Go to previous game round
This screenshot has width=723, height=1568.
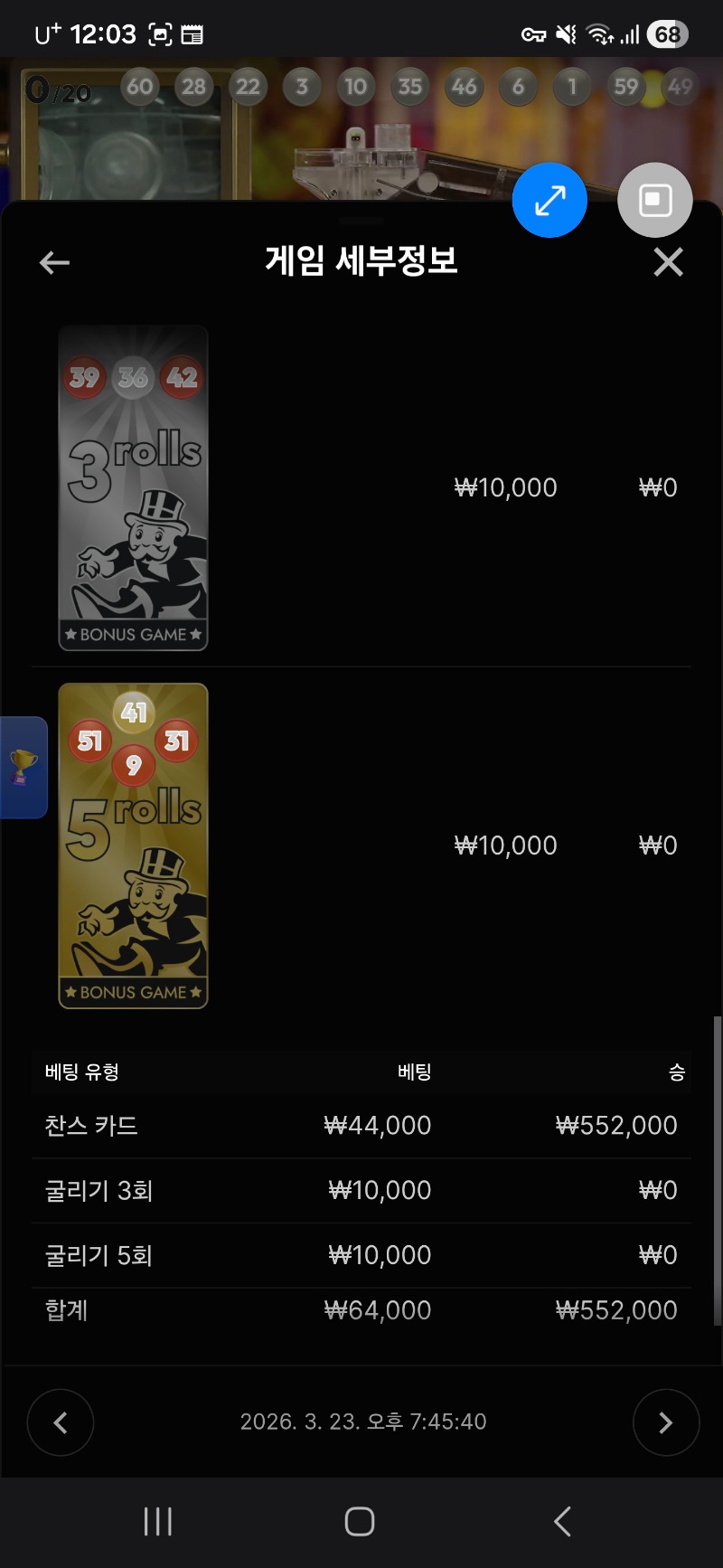[61, 1422]
